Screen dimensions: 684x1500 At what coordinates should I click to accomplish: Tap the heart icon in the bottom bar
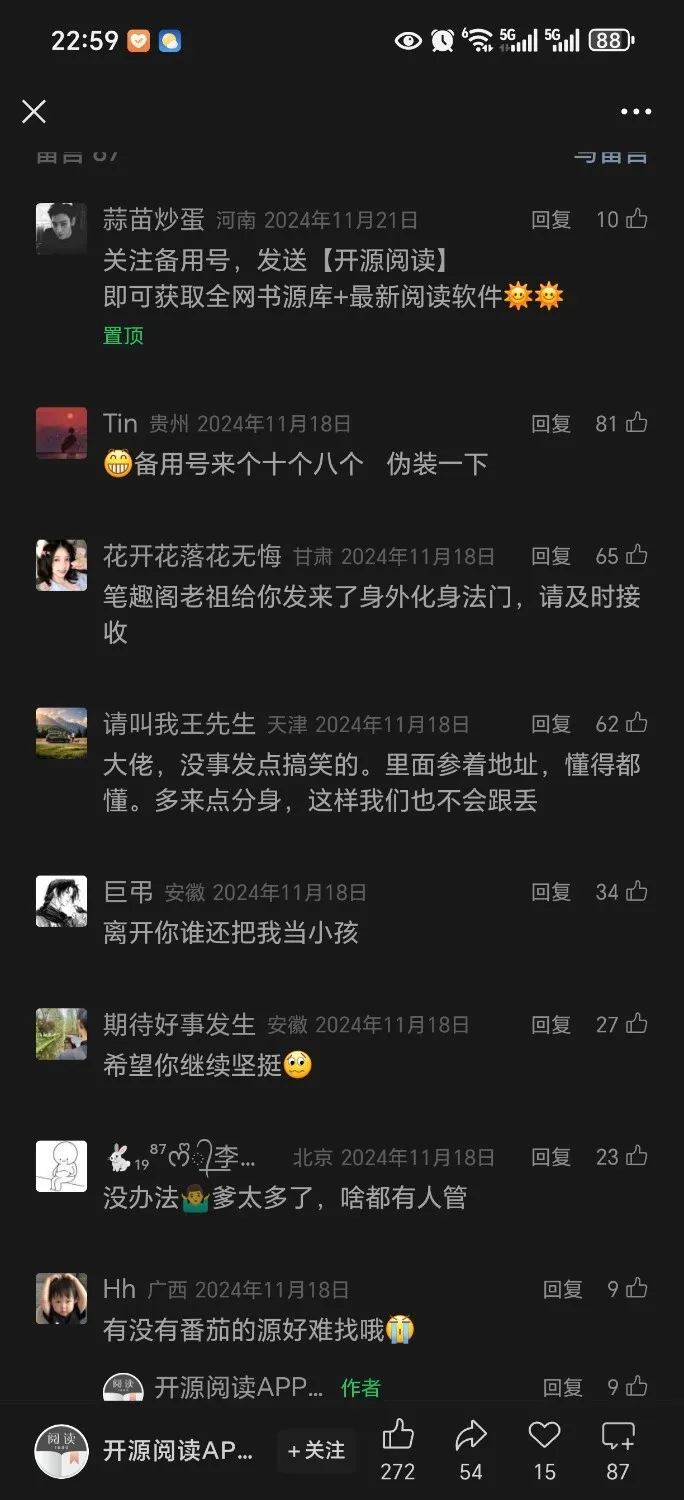(x=544, y=1437)
